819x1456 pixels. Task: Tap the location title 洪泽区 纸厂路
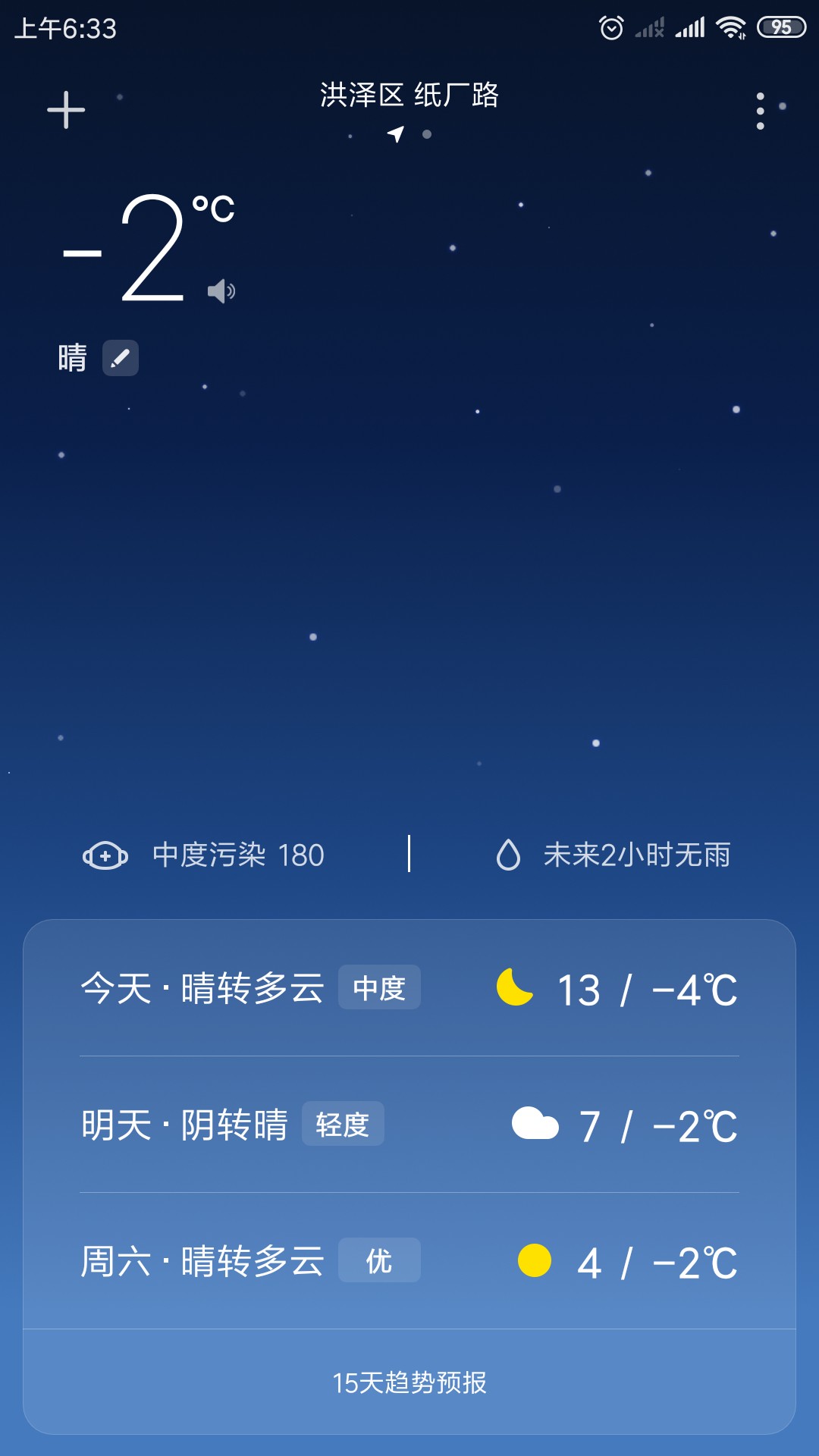click(x=409, y=96)
